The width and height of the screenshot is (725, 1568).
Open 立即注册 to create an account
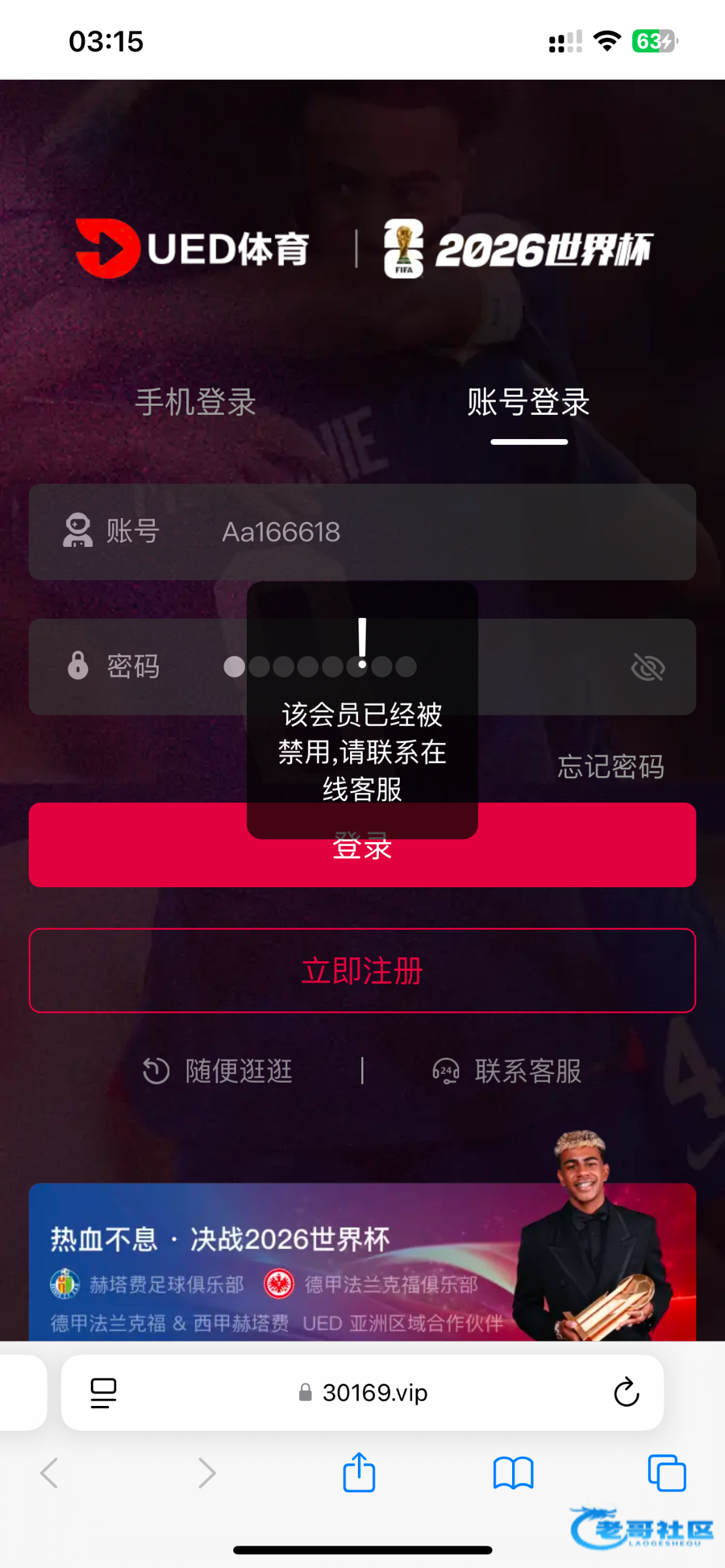(x=362, y=971)
